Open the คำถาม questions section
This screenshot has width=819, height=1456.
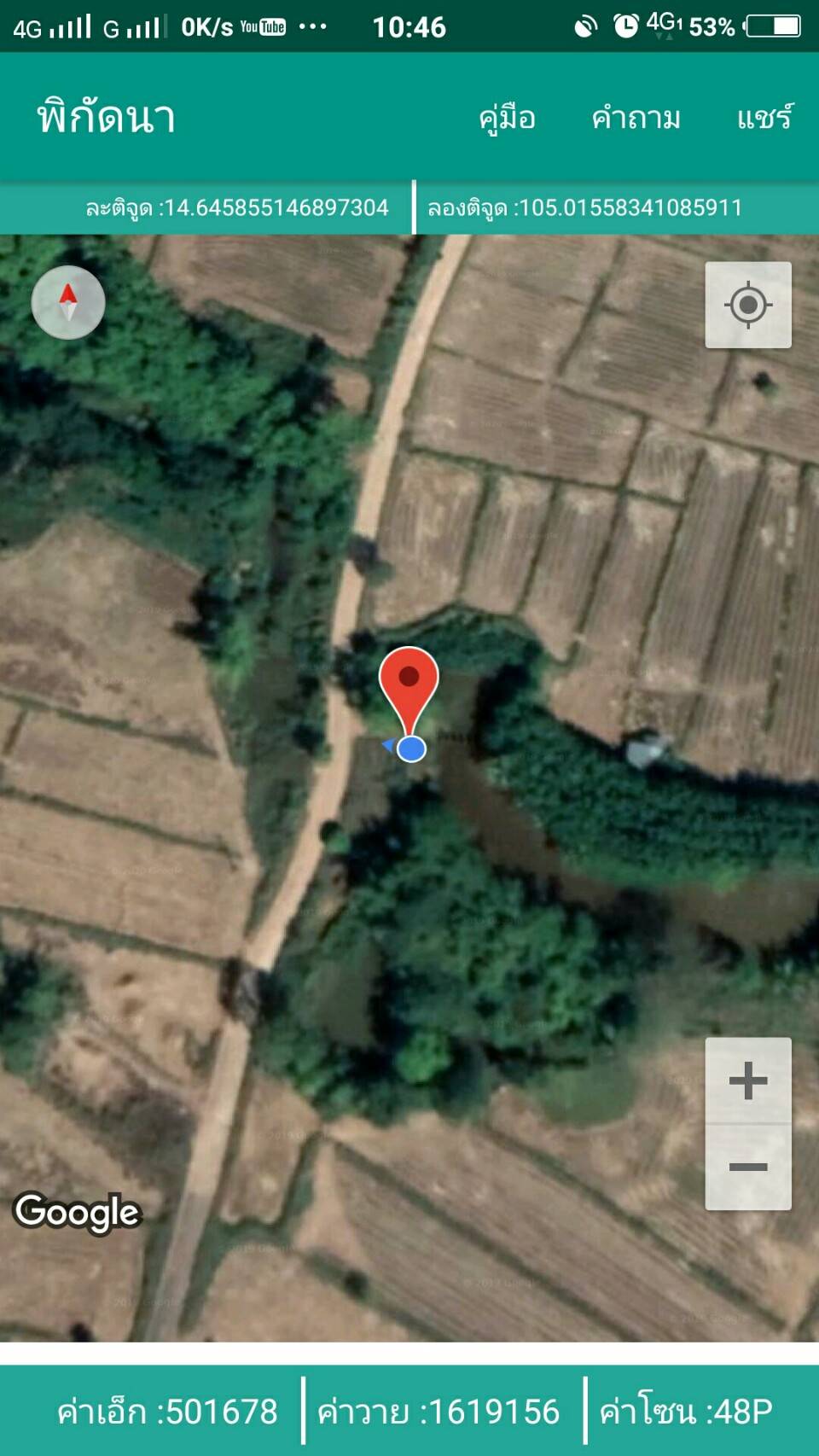click(636, 117)
